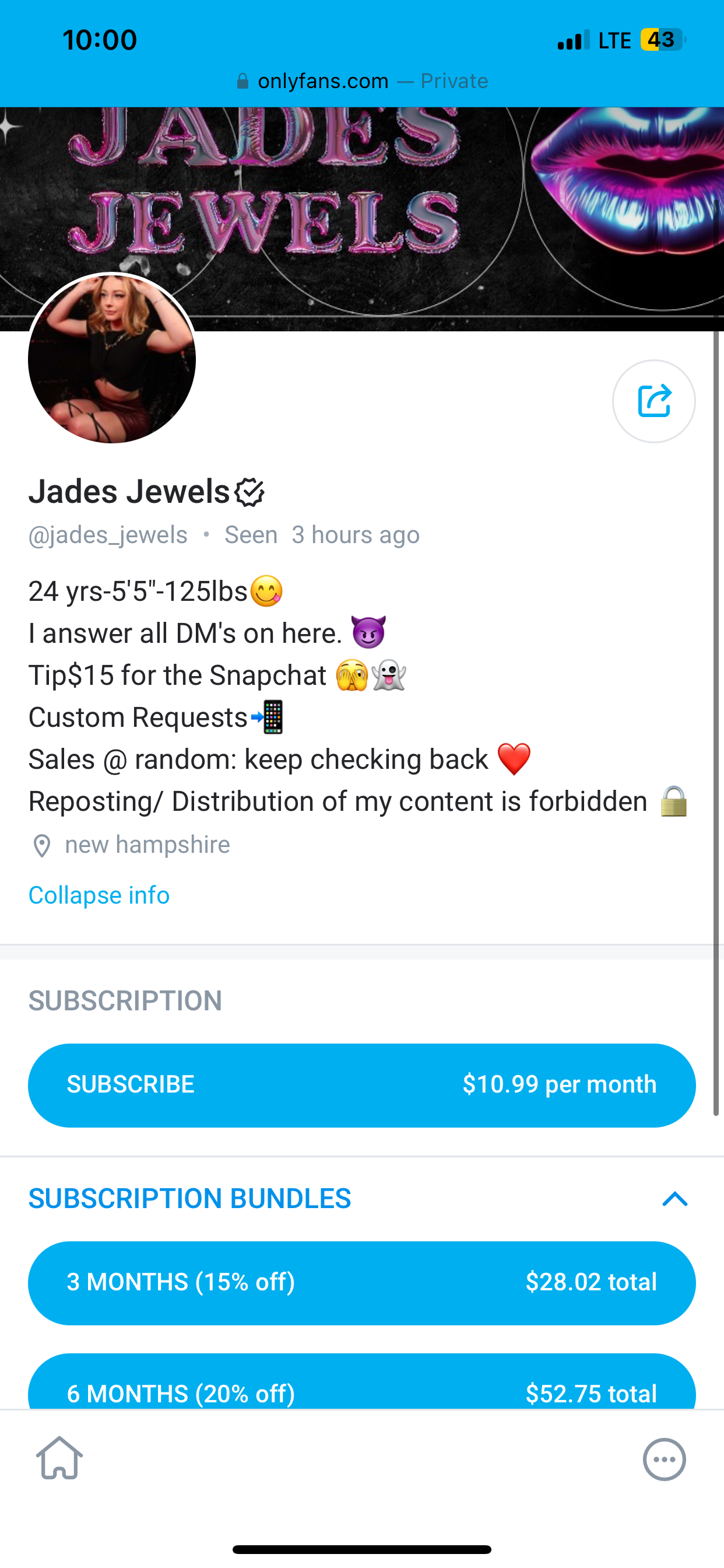Subscribe for $10.99 per month
The image size is (724, 1568).
pos(361,1084)
